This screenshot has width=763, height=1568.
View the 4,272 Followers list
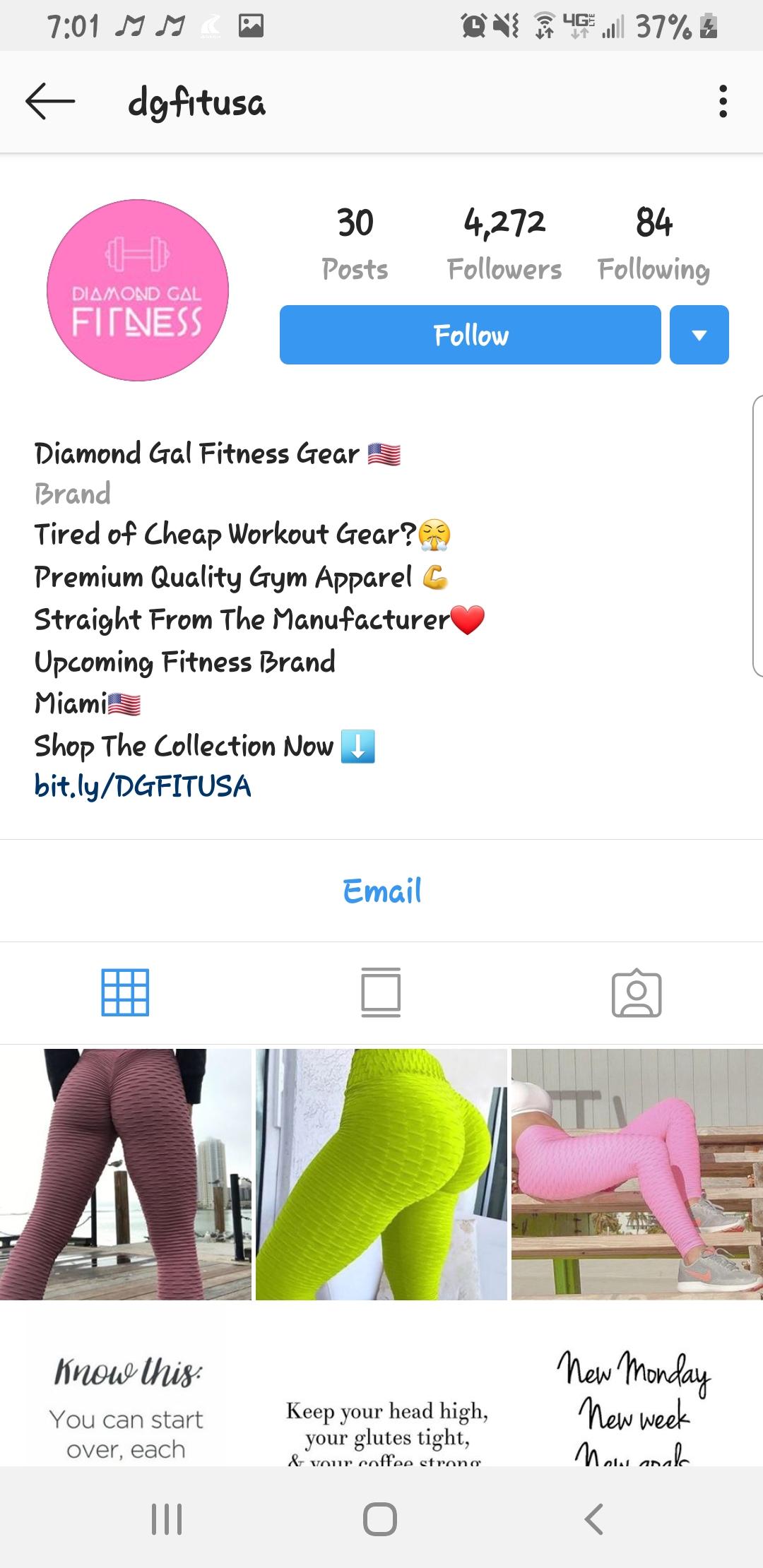click(x=504, y=244)
